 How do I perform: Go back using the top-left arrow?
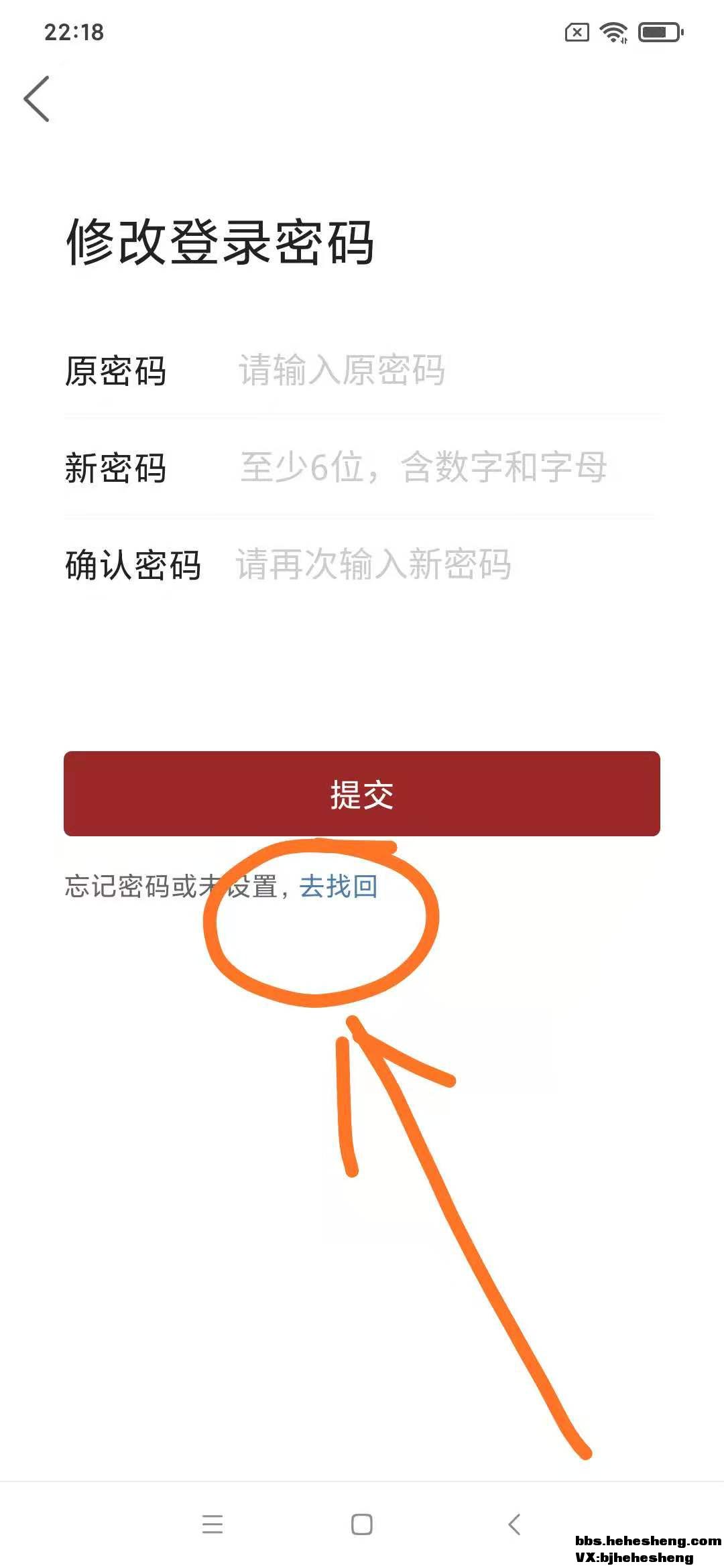tap(37, 99)
